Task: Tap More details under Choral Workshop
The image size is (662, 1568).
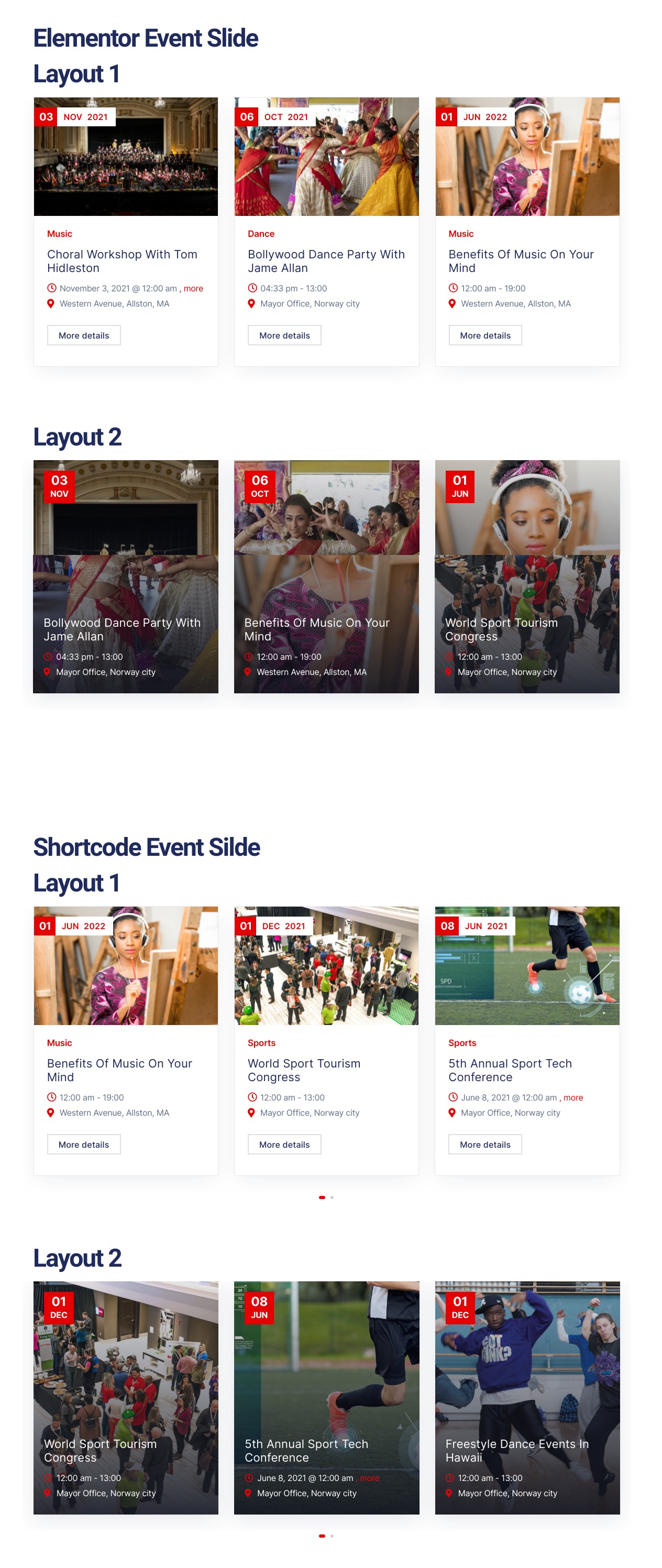Action: (83, 335)
